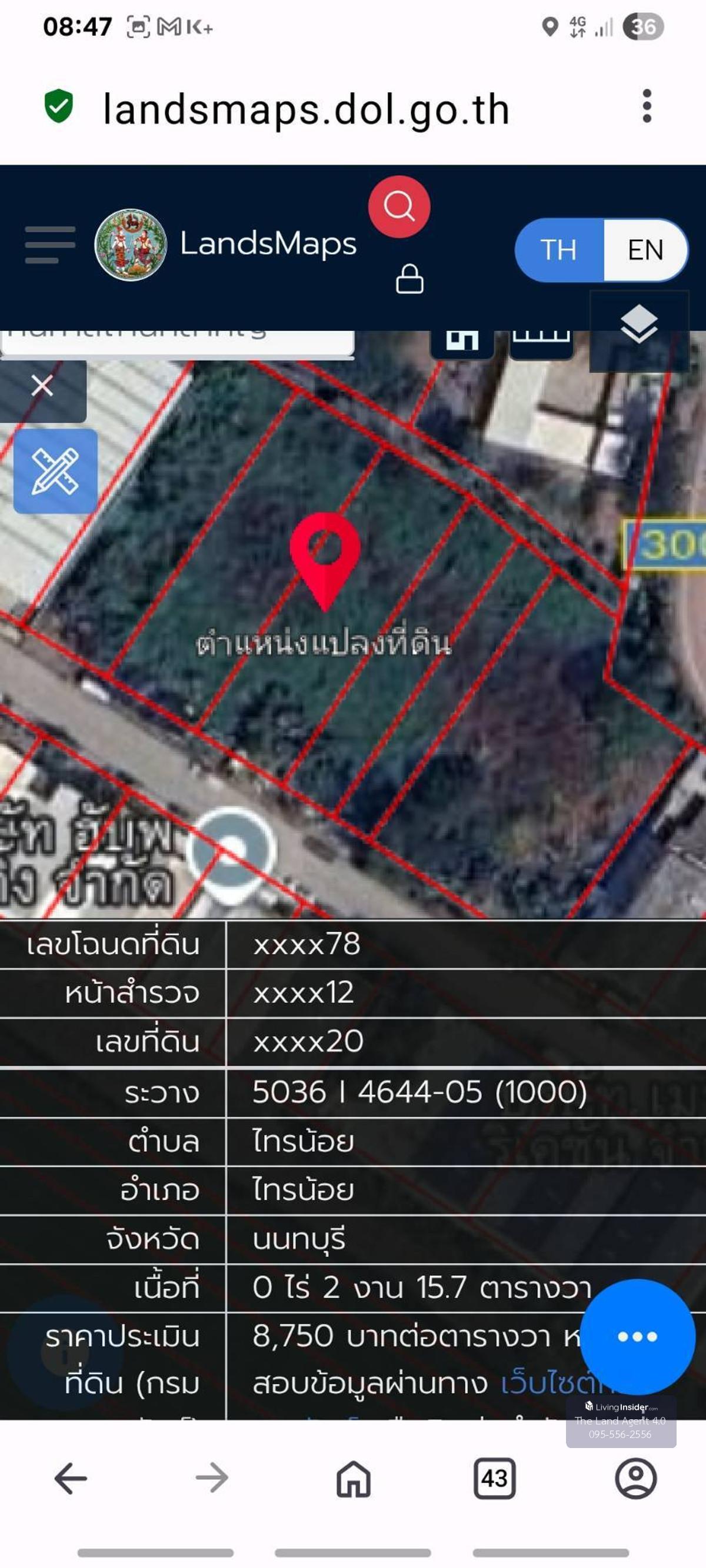Tap the padlock icon in the header
This screenshot has height=1568, width=706.
(409, 279)
